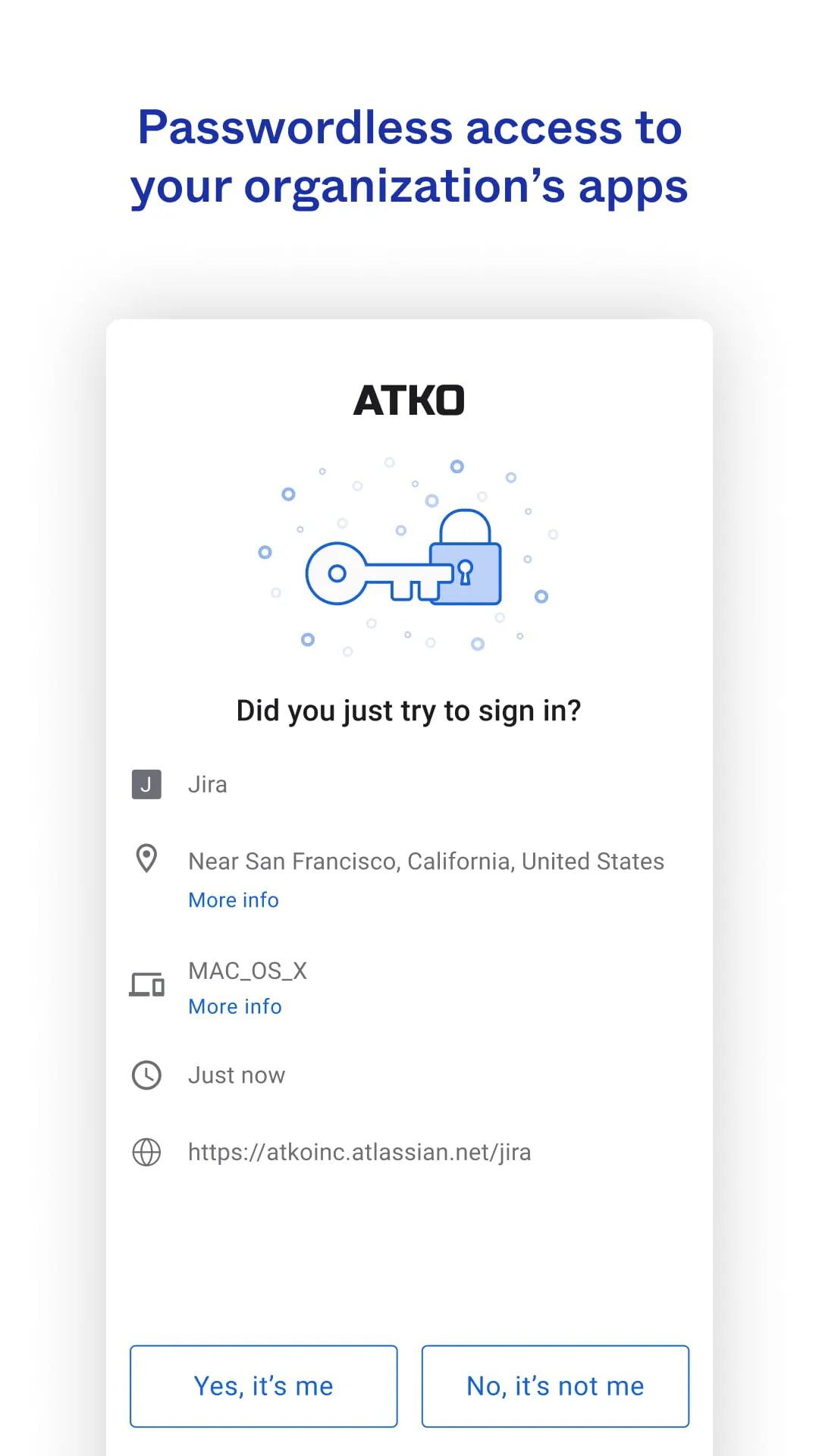Click the MAC_OS_X operating system label

click(248, 971)
